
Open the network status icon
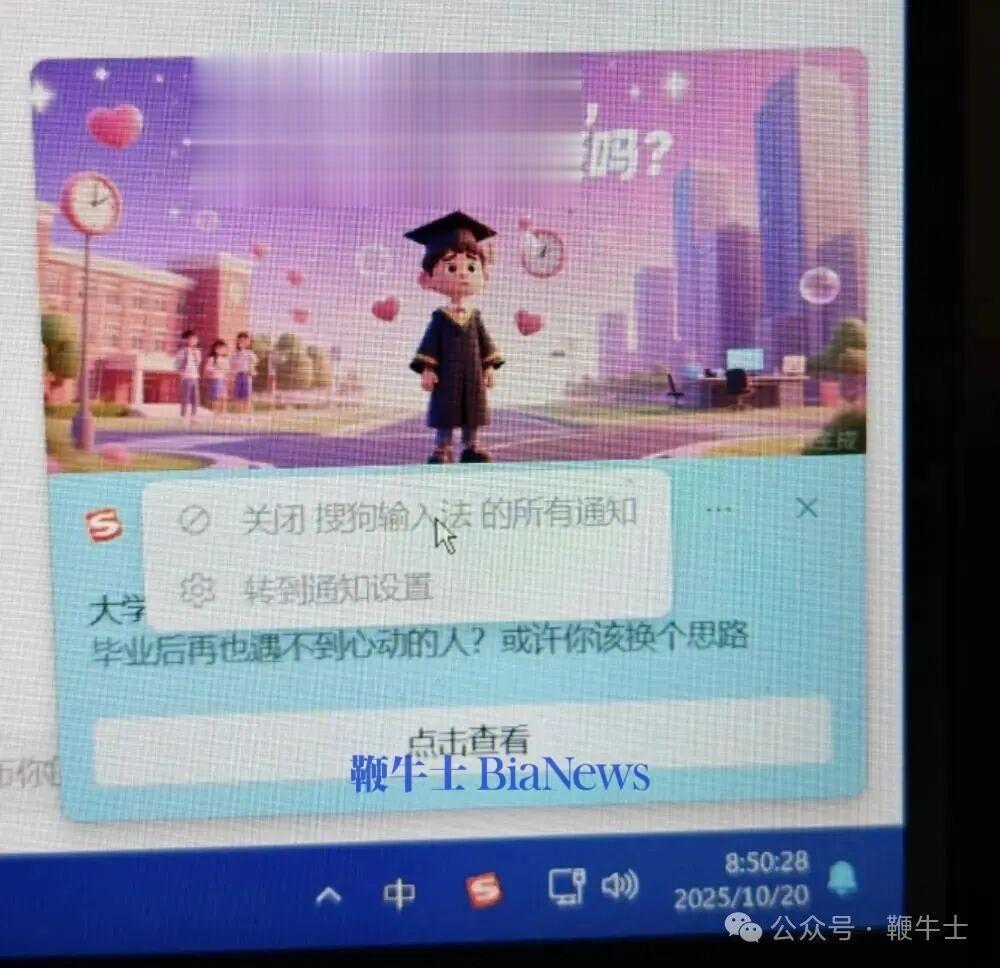click(566, 887)
